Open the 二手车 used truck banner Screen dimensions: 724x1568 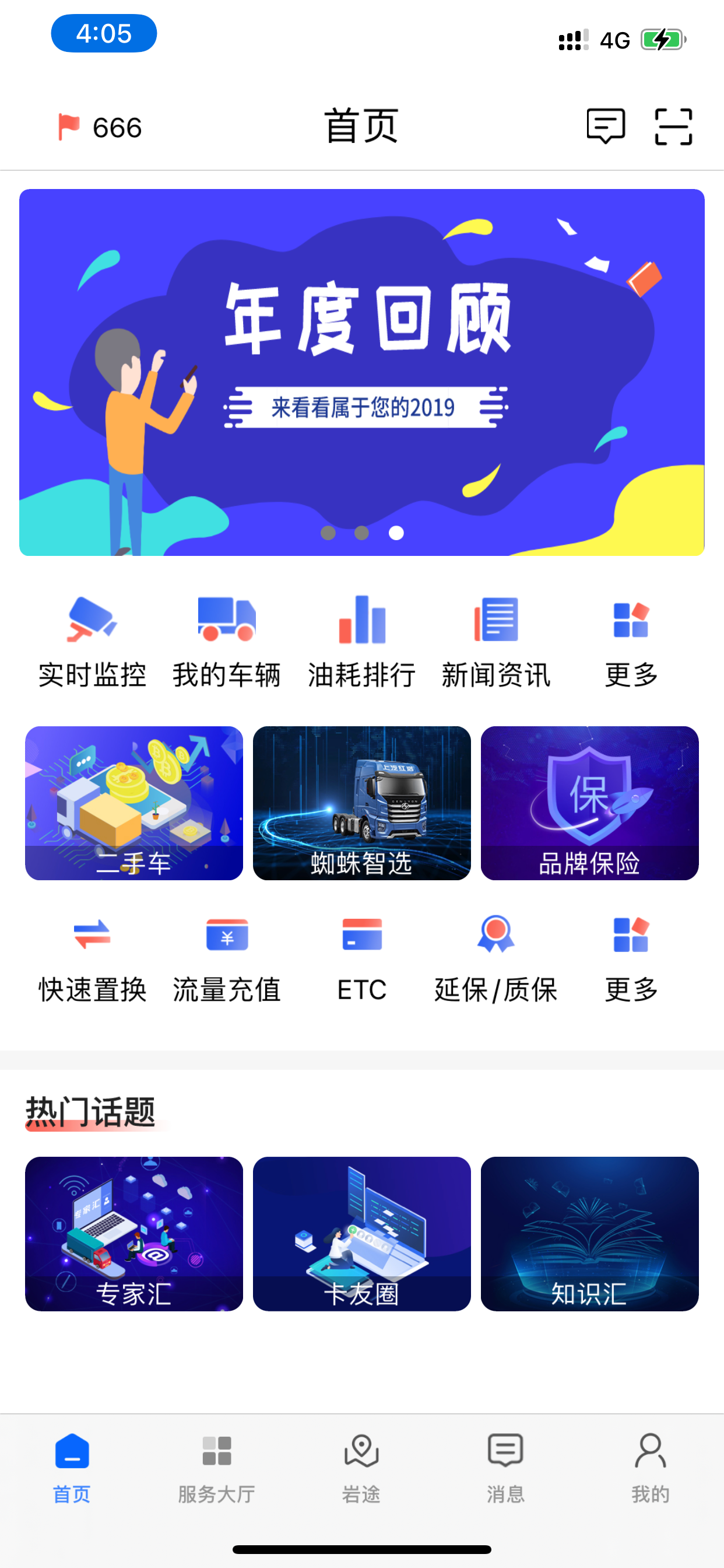[x=134, y=803]
